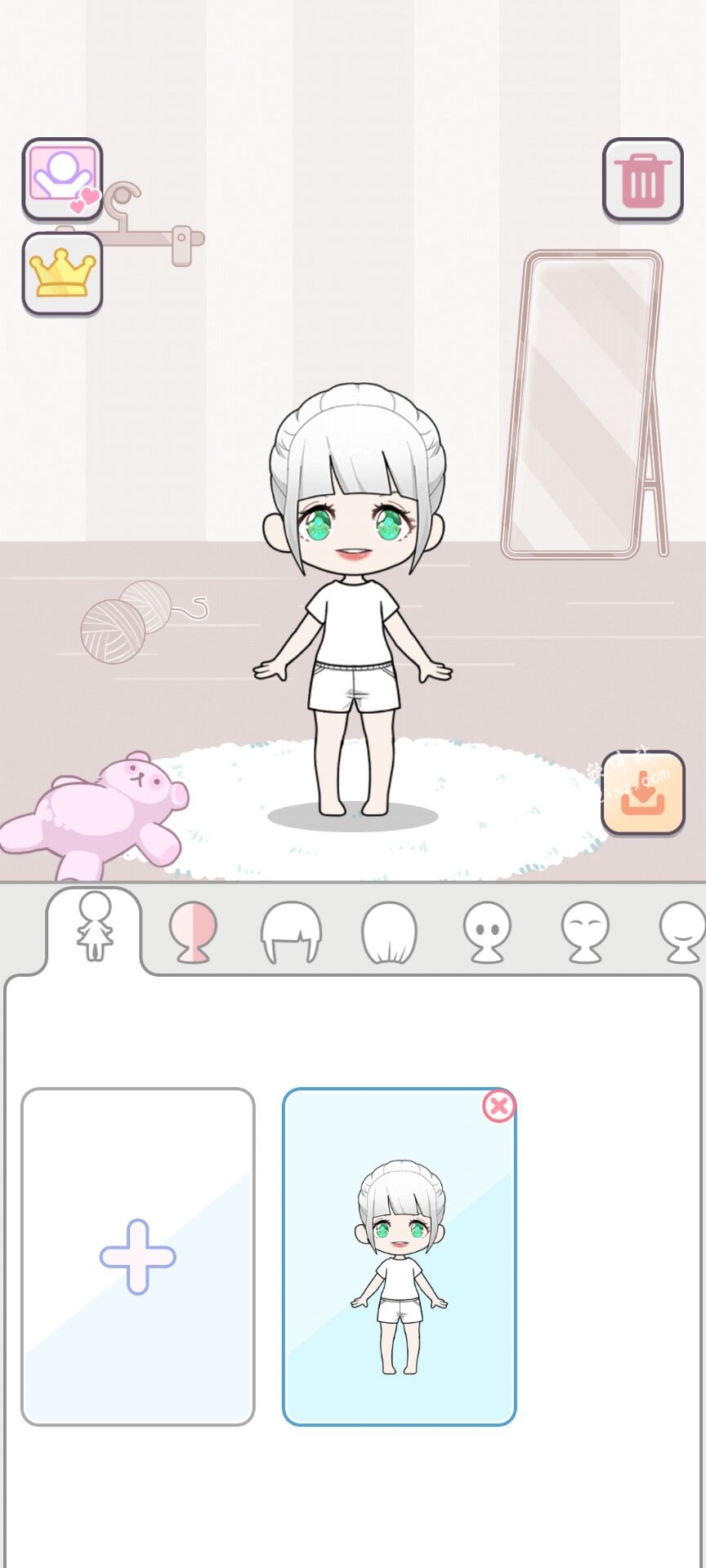This screenshot has height=1568, width=706.
Task: Switch to the mouth tab
Action: [681, 931]
